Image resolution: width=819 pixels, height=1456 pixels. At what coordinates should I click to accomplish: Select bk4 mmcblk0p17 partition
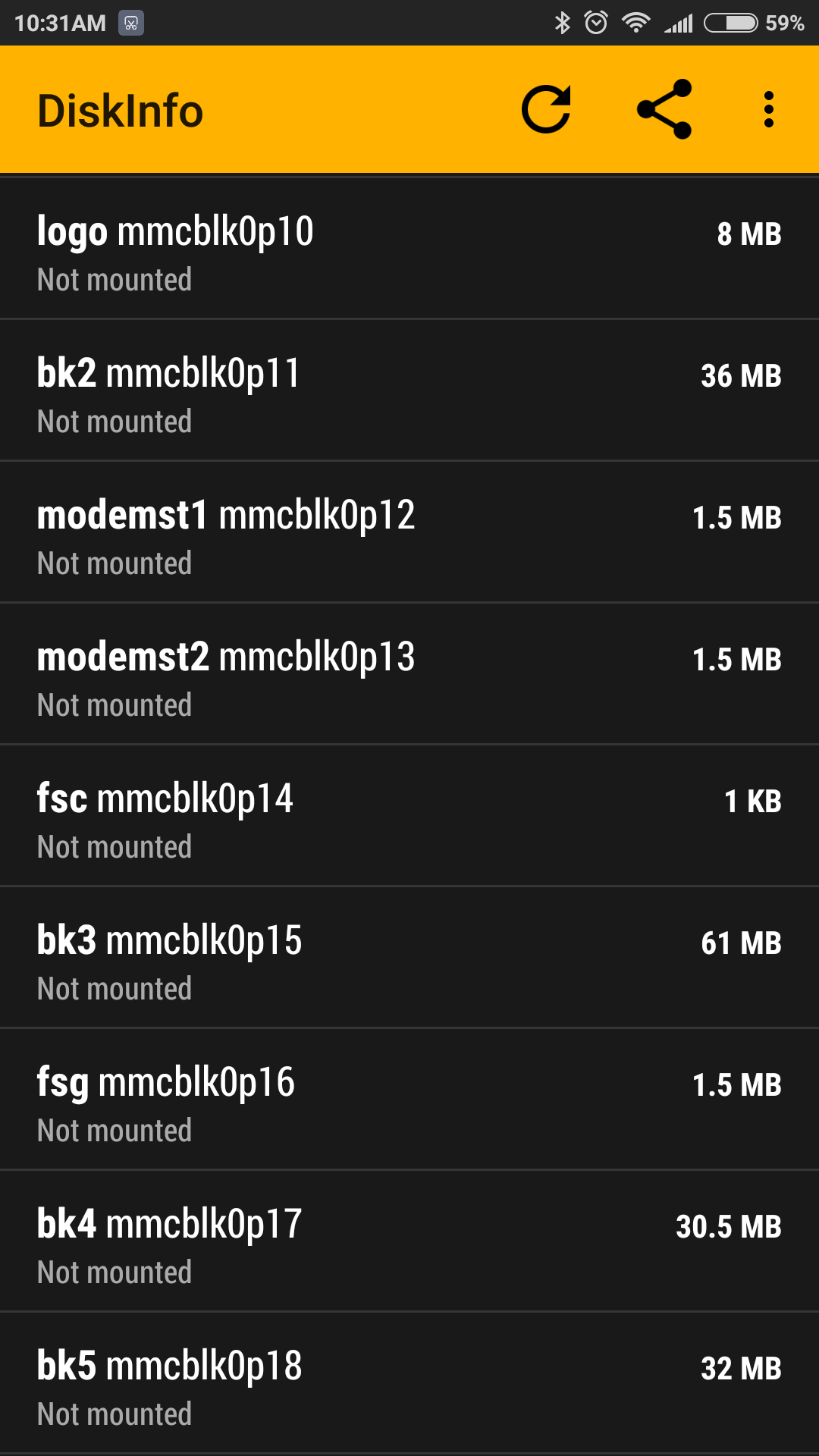tap(409, 1241)
